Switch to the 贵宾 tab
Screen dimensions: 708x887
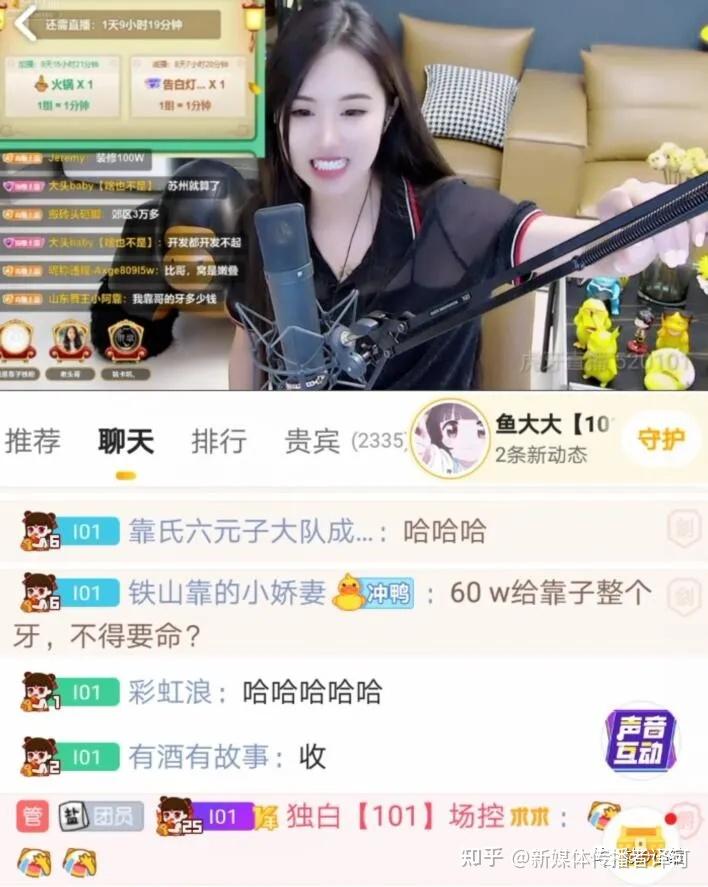pos(313,441)
